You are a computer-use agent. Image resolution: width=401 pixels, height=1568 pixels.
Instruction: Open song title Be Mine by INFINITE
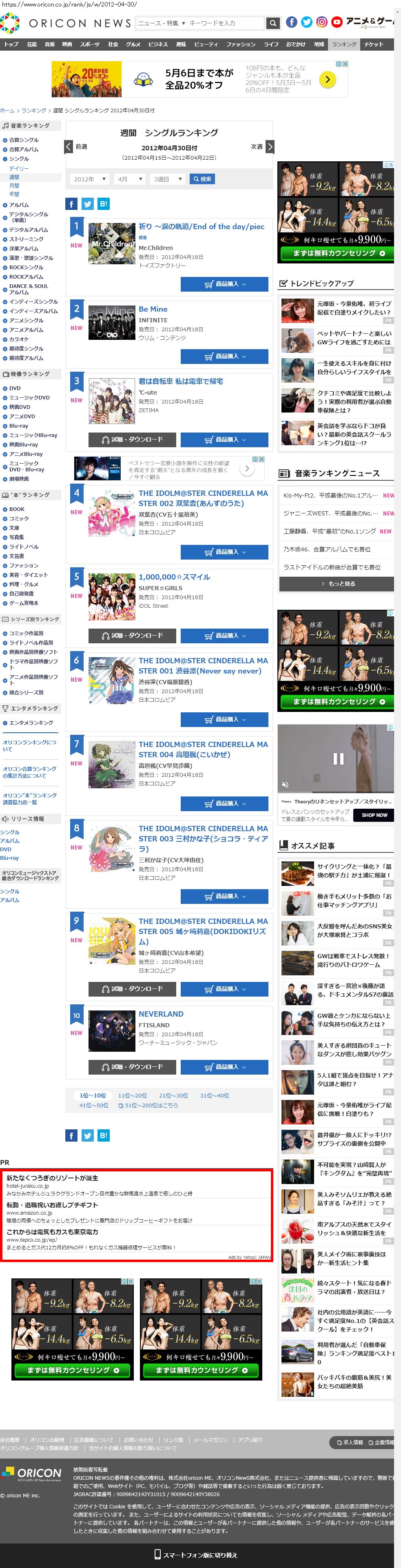[153, 309]
